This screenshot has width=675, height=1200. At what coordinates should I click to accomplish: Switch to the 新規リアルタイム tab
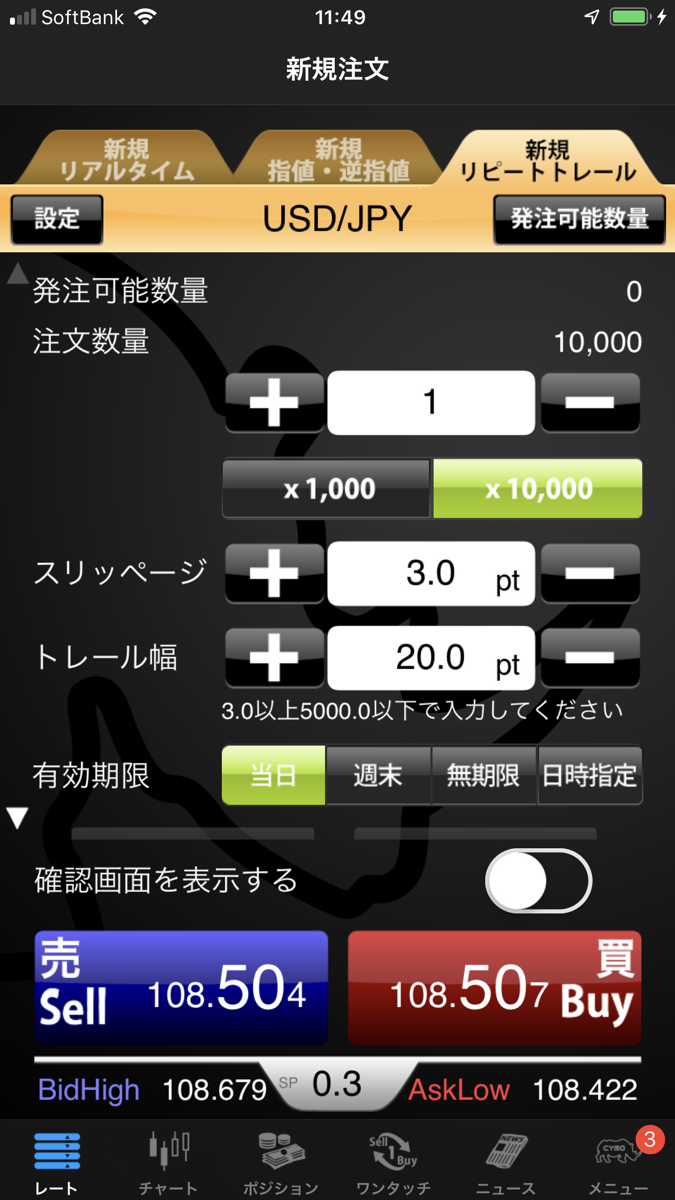pyautogui.click(x=126, y=160)
